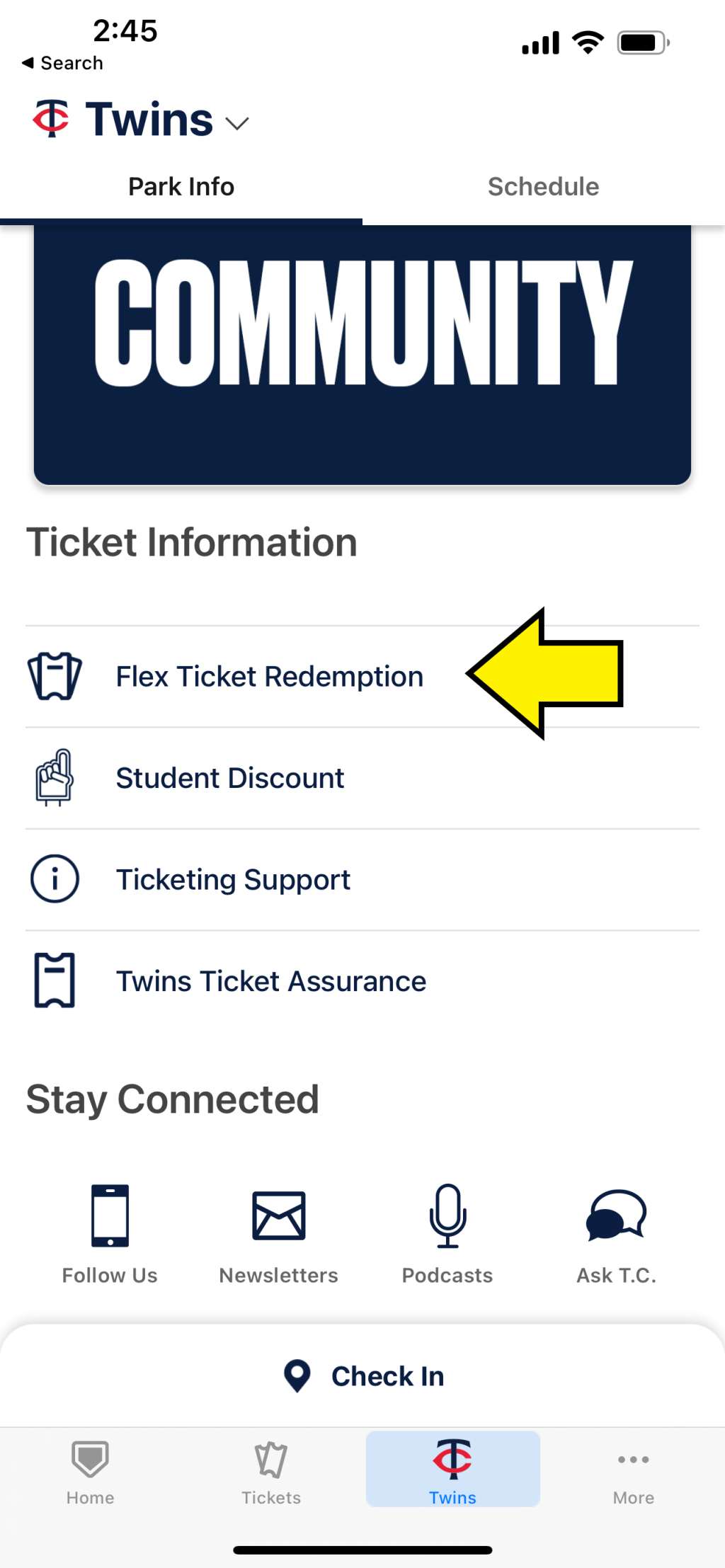The height and width of the screenshot is (1568, 725).
Task: Select the Twins Ticket Assurance ticket icon
Action: pyautogui.click(x=54, y=980)
